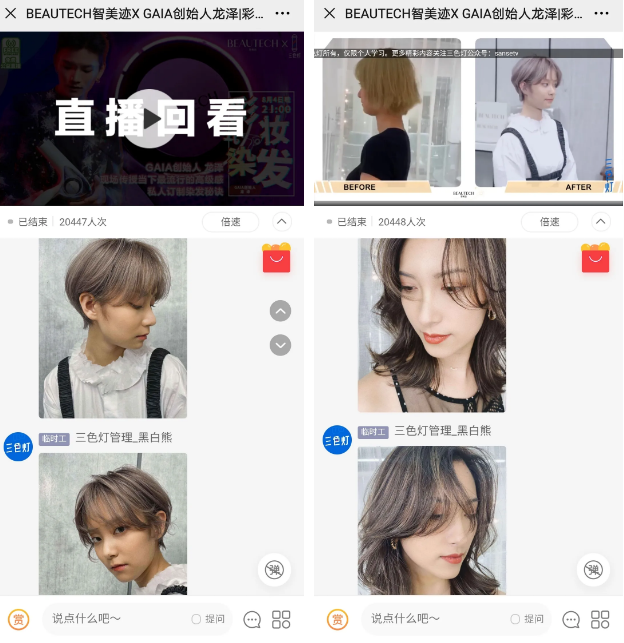624x643 pixels.
Task: Open the side-profile short hair photo
Action: (113, 328)
